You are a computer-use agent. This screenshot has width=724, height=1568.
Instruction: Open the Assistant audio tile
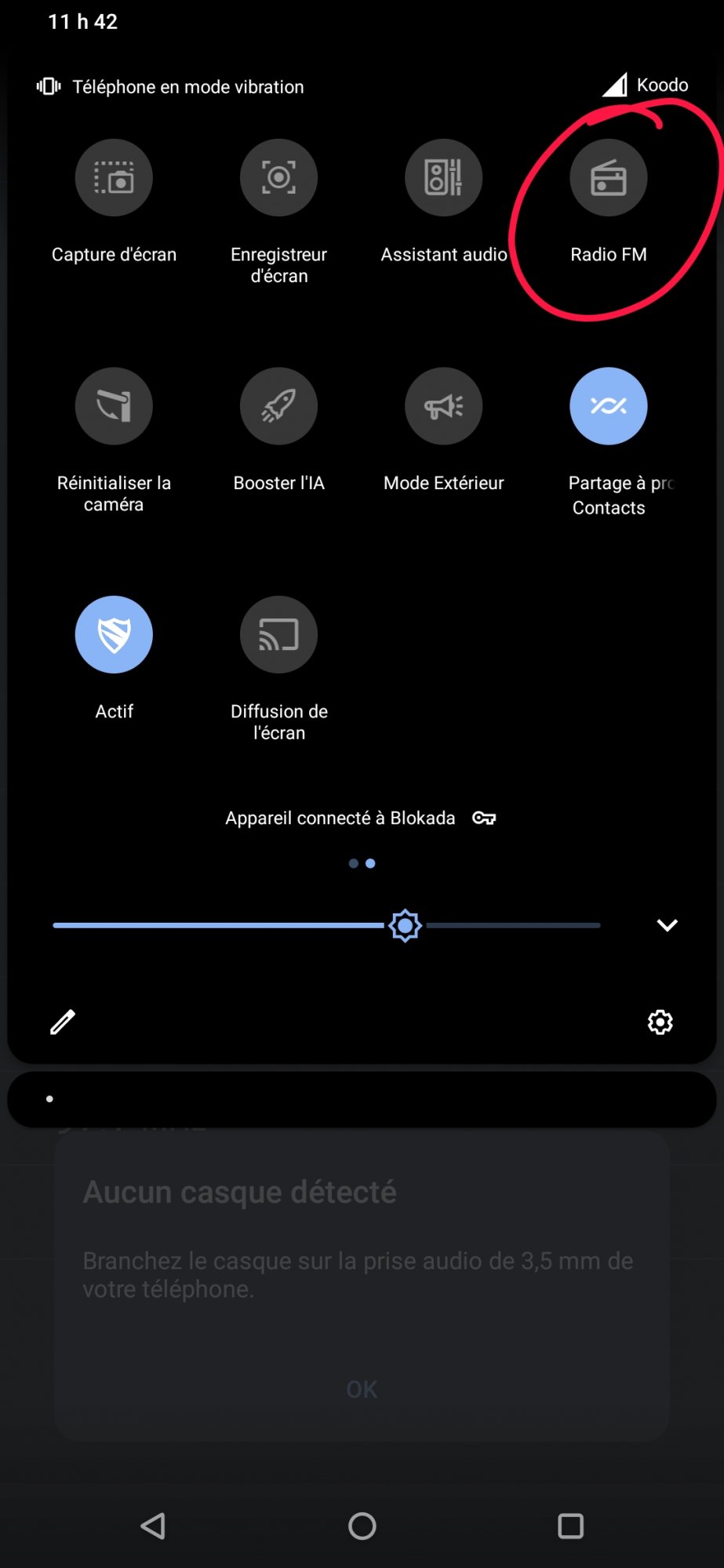click(x=443, y=178)
